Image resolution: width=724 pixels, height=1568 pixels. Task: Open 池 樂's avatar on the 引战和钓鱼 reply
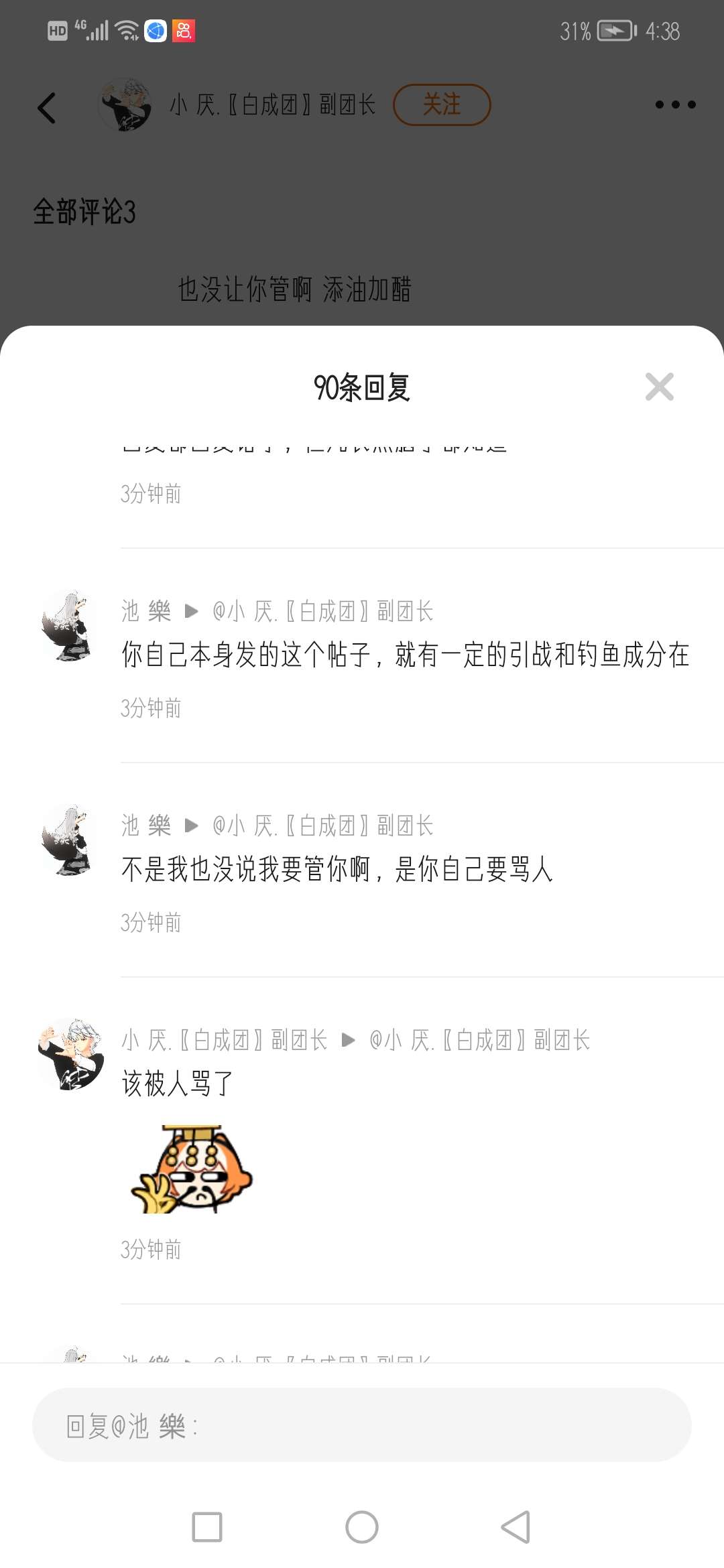(x=68, y=625)
